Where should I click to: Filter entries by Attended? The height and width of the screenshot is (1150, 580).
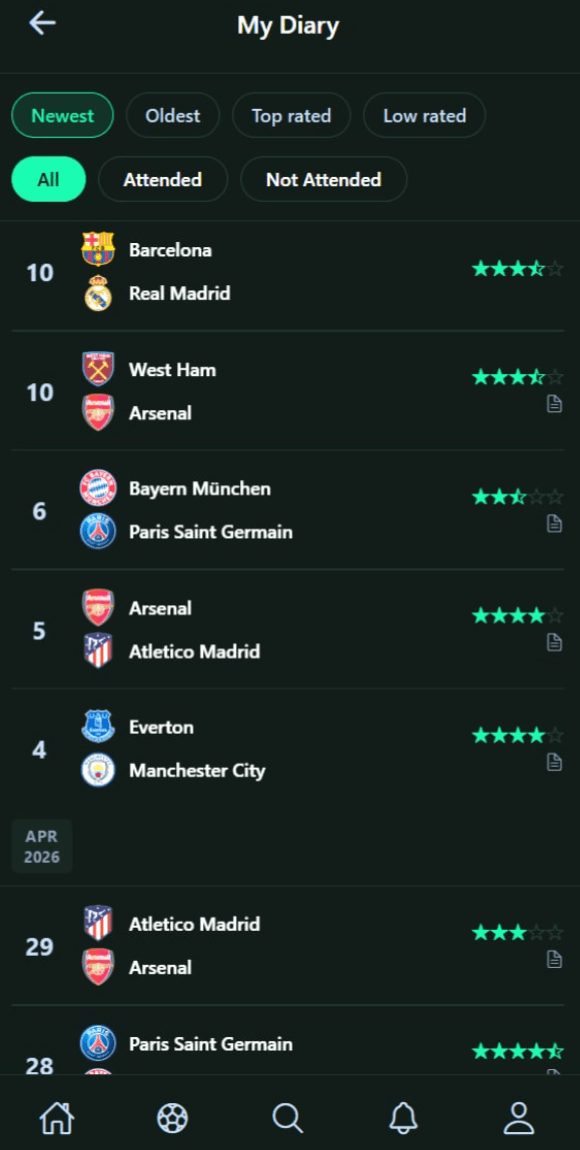163,179
